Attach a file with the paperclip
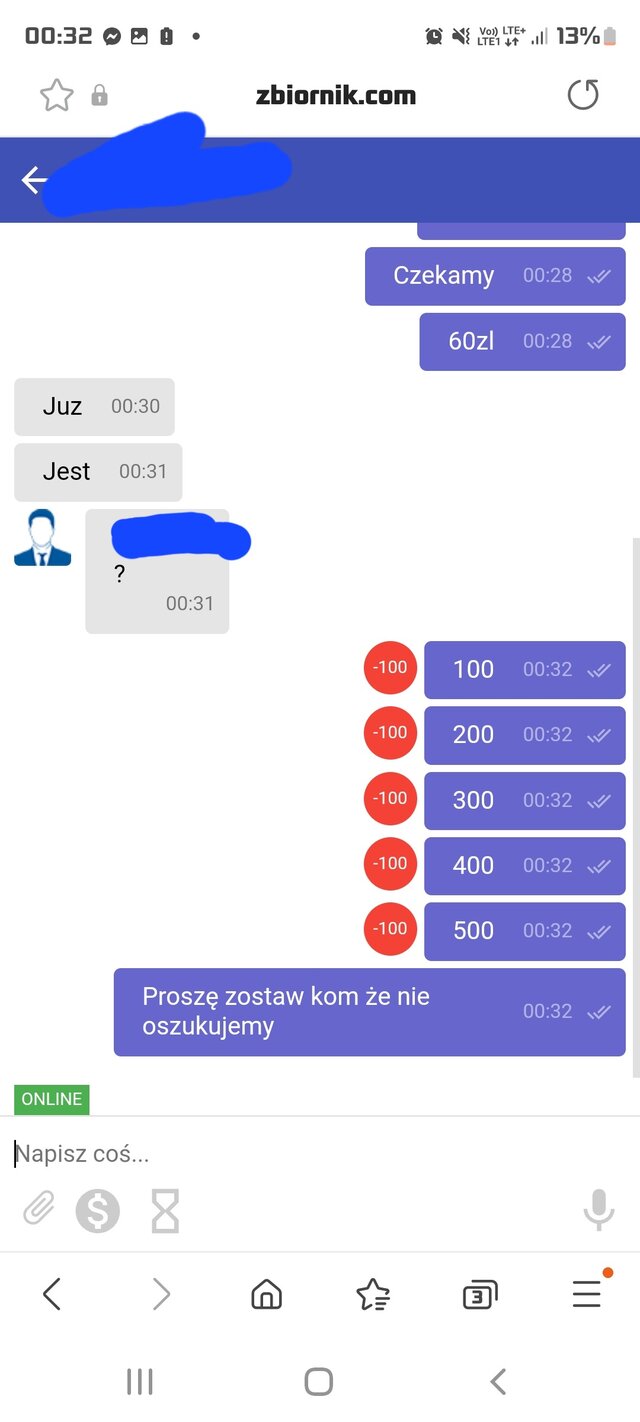Viewport: 640px width, 1422px height. (39, 1211)
